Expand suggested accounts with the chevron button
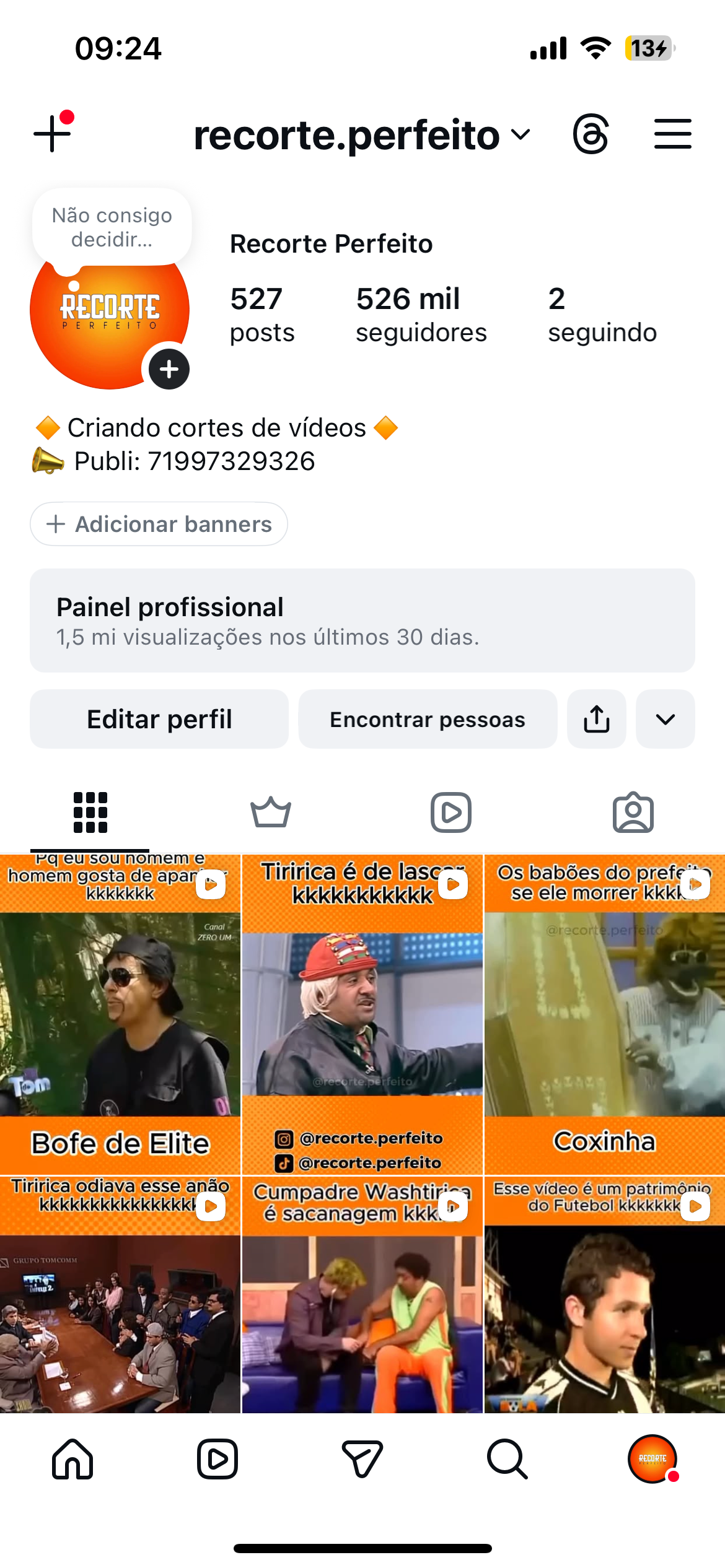 [x=665, y=719]
